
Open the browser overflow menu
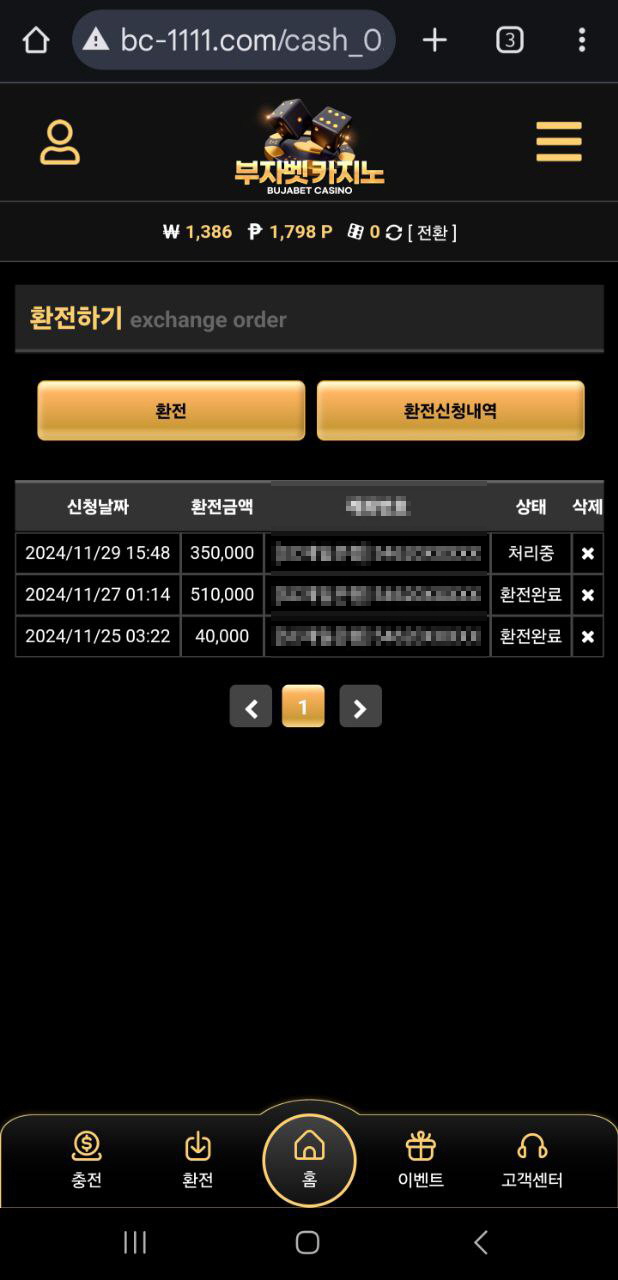582,40
